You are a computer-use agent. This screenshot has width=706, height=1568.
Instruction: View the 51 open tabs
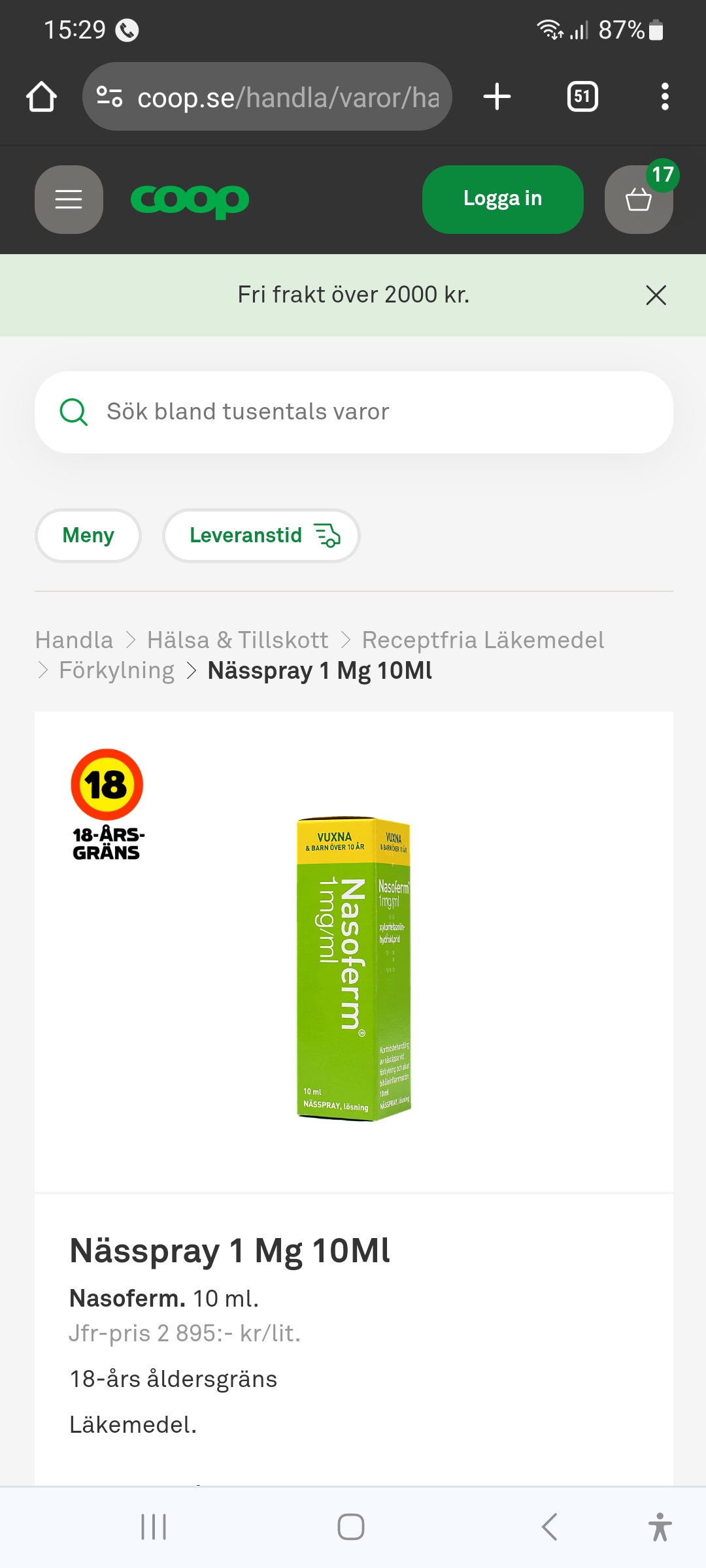click(582, 97)
